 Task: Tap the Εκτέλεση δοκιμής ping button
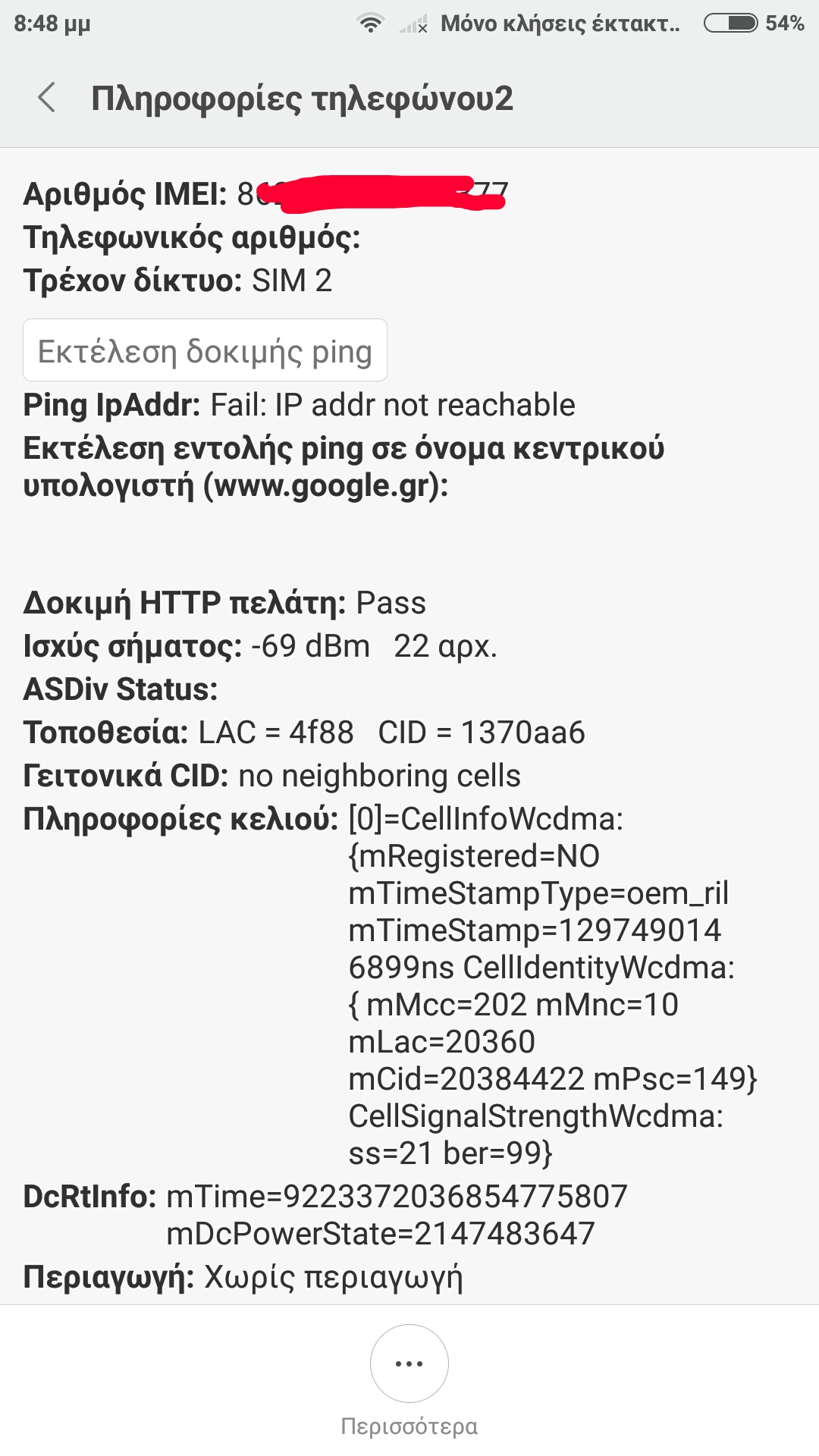(205, 351)
